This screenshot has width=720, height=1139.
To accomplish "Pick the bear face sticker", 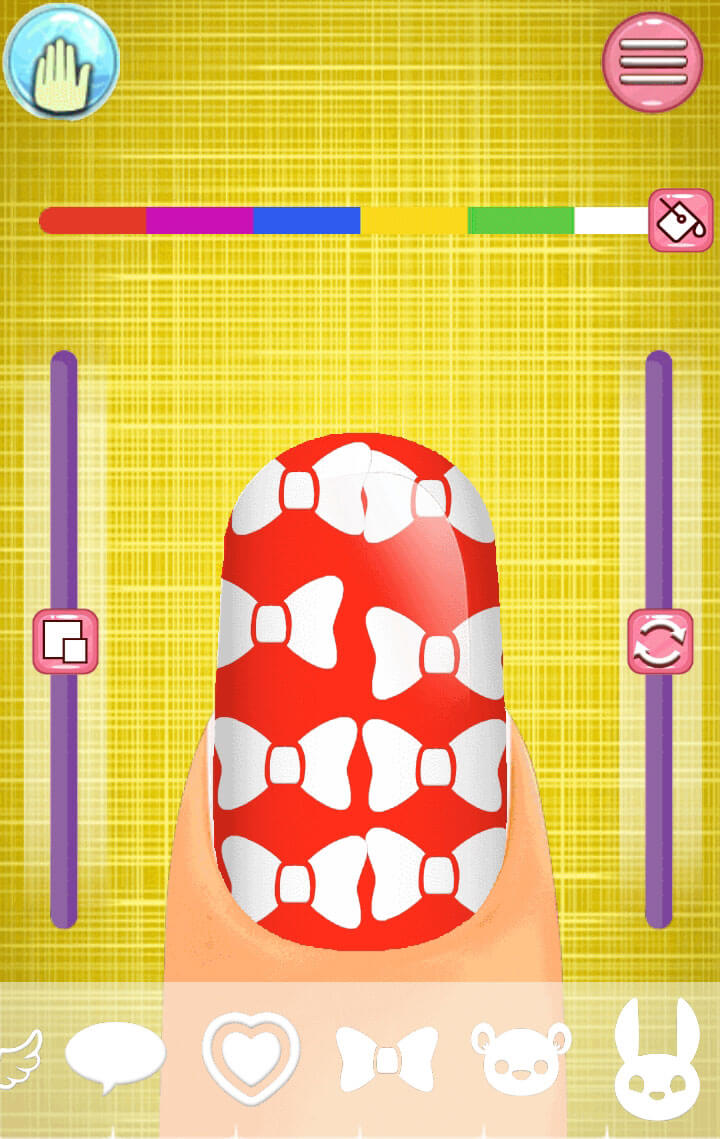I will point(520,1057).
